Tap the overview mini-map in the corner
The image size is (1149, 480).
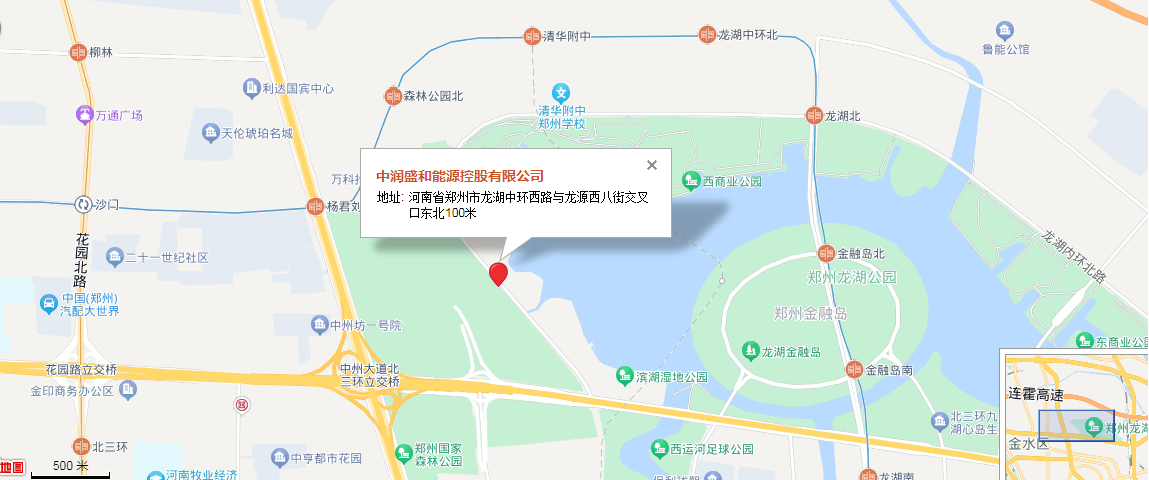point(1074,413)
